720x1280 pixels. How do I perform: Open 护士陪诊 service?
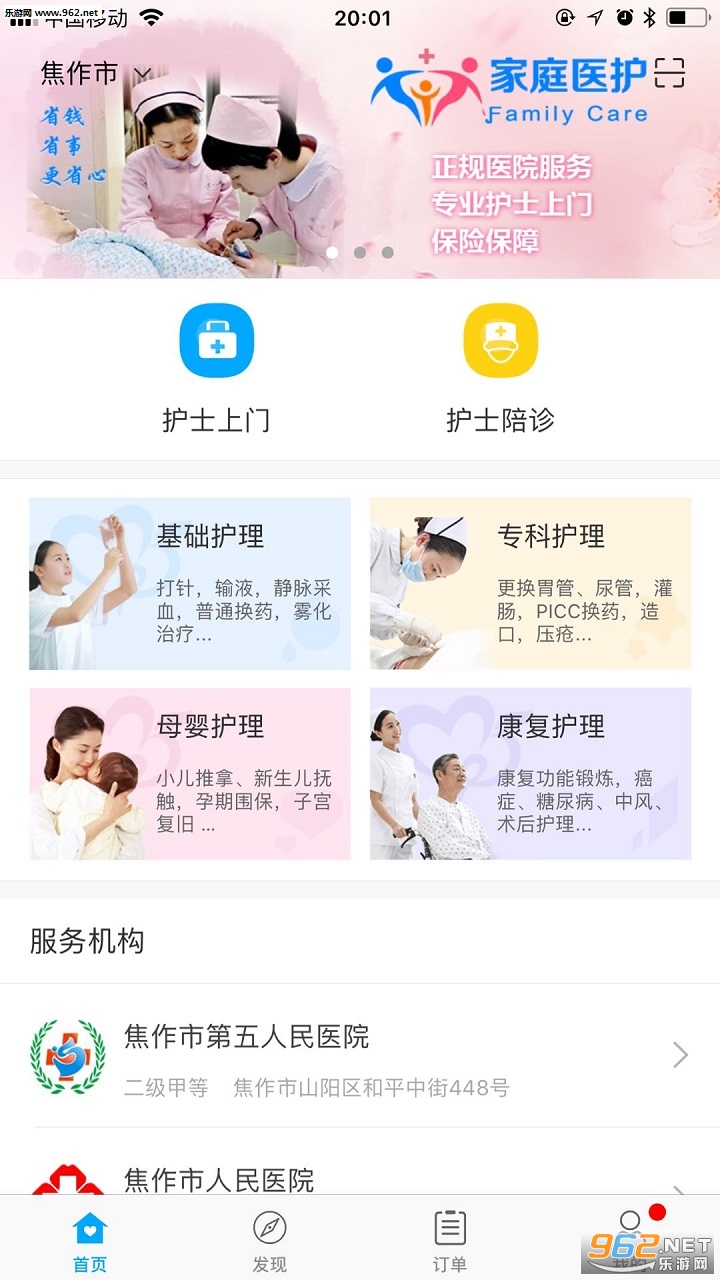pyautogui.click(x=501, y=369)
